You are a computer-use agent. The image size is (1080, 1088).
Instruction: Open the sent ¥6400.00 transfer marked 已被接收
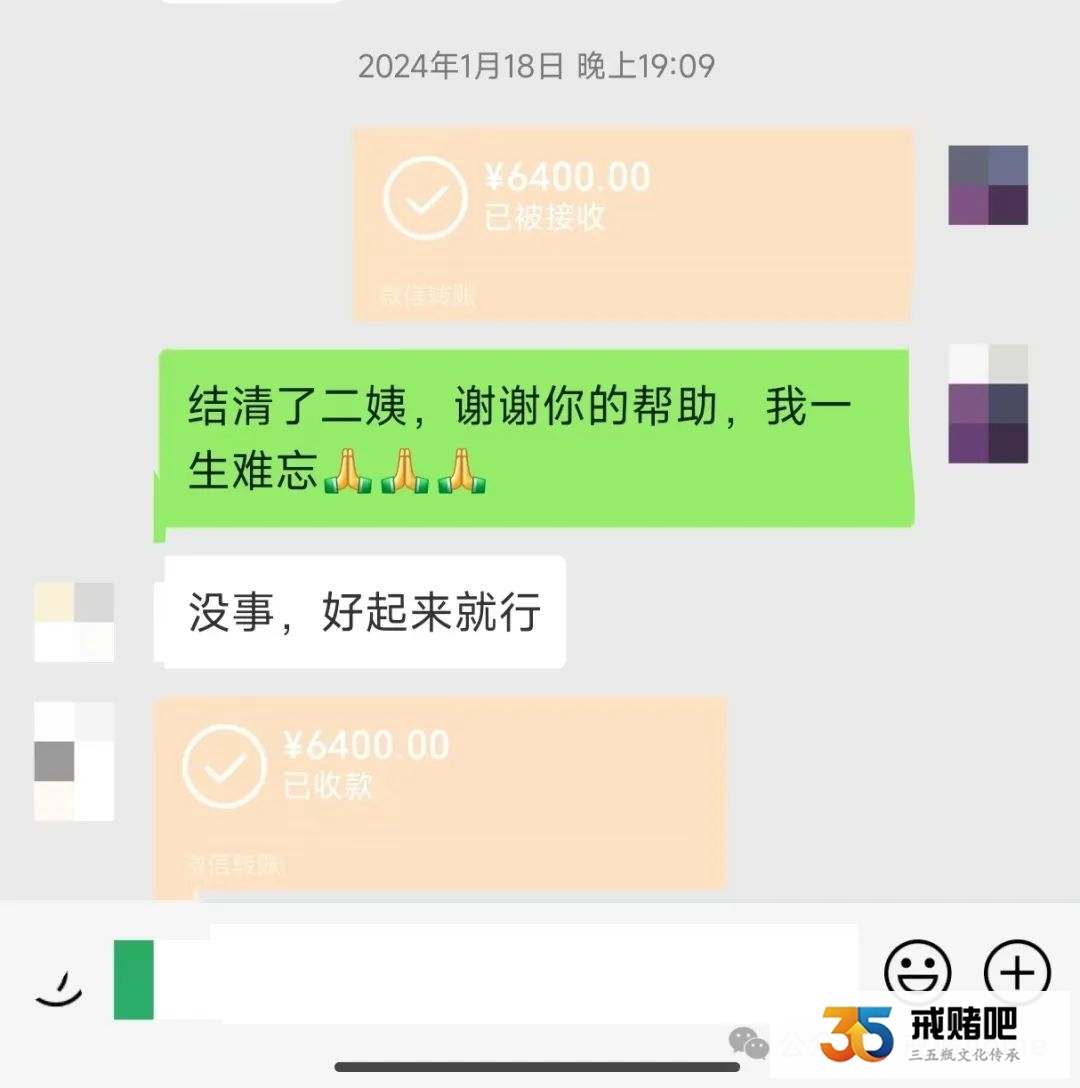[632, 224]
